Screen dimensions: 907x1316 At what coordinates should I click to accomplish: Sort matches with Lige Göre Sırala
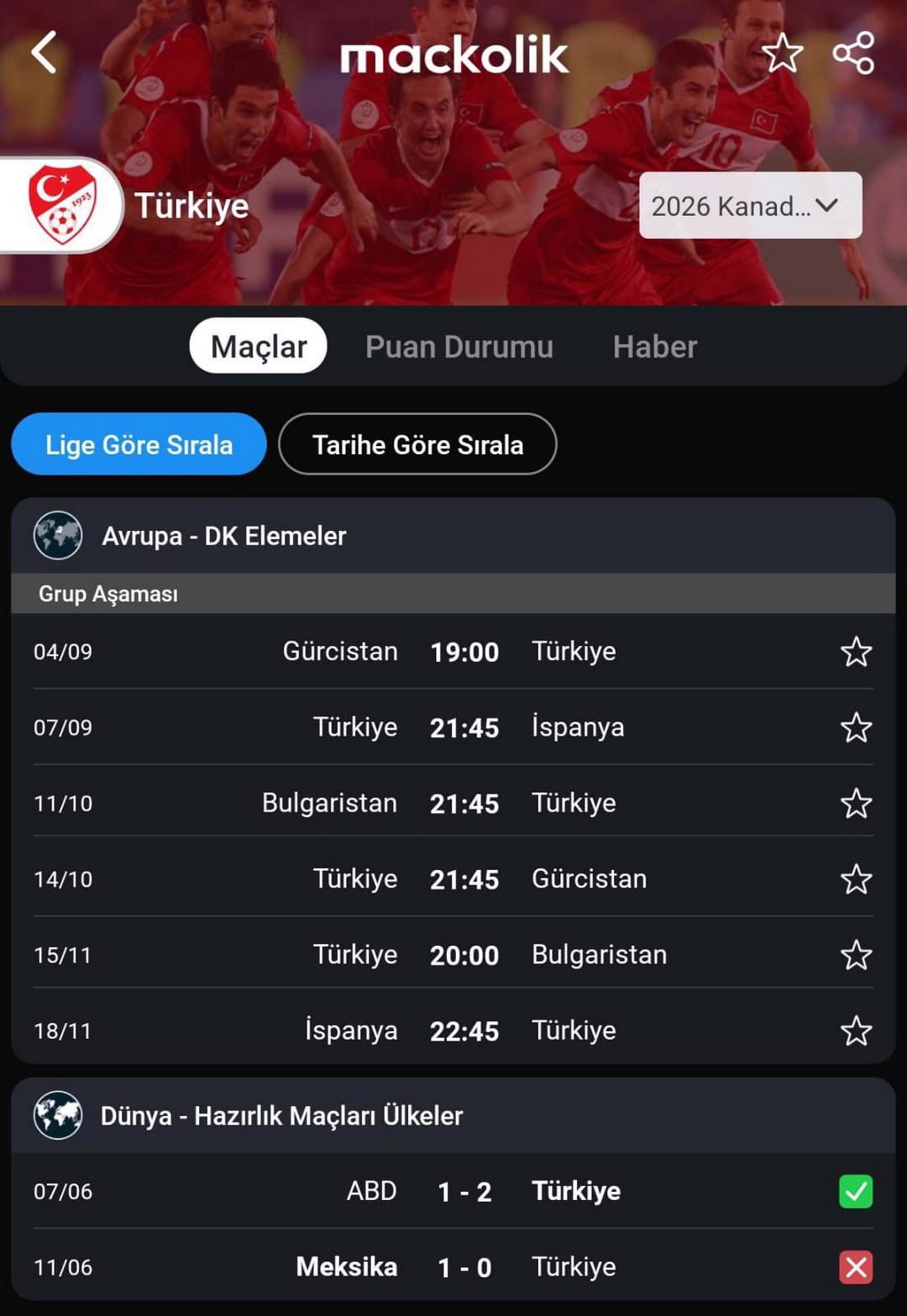[139, 444]
